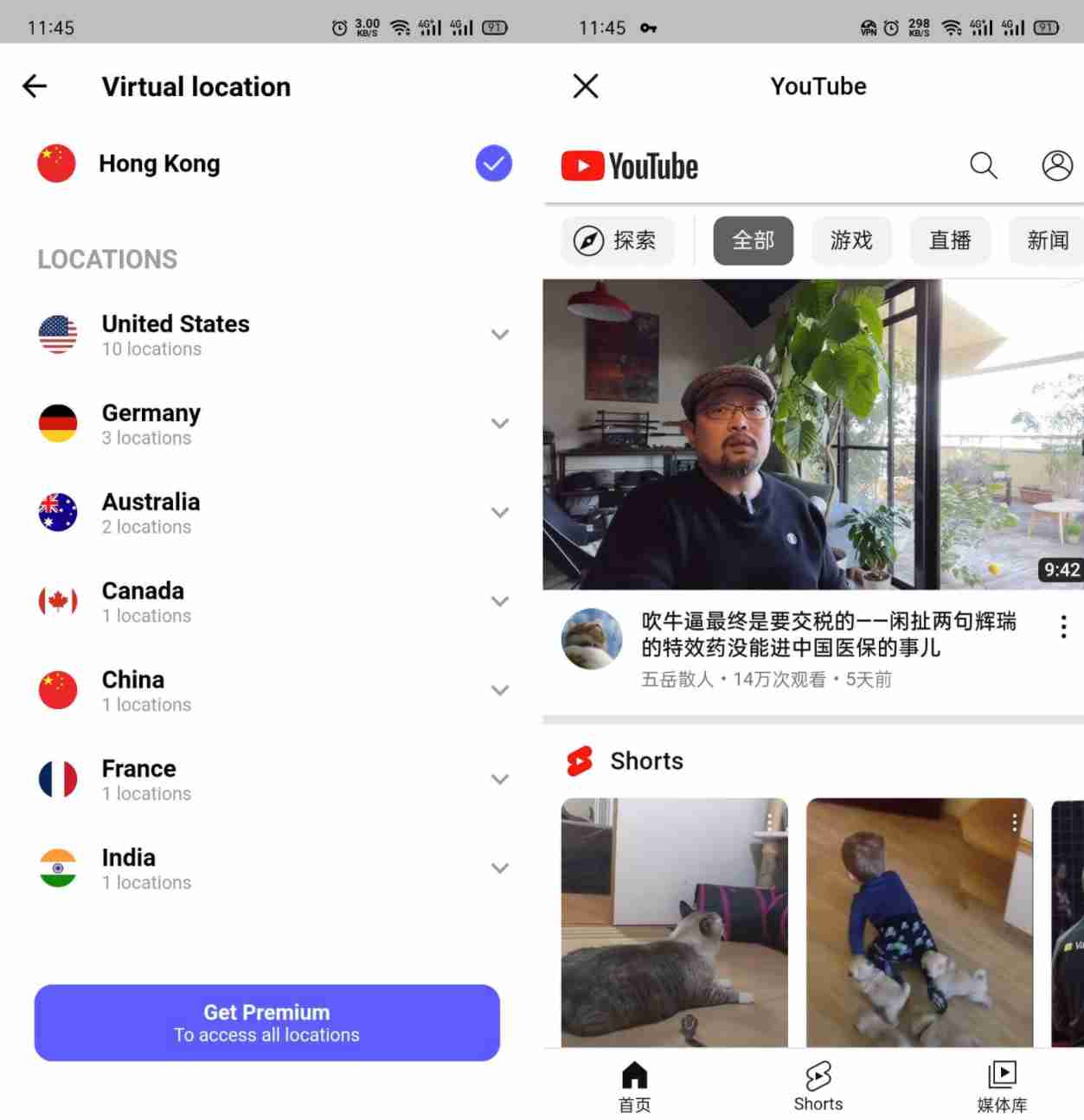This screenshot has width=1084, height=1120.
Task: Expand India locations
Action: (499, 868)
